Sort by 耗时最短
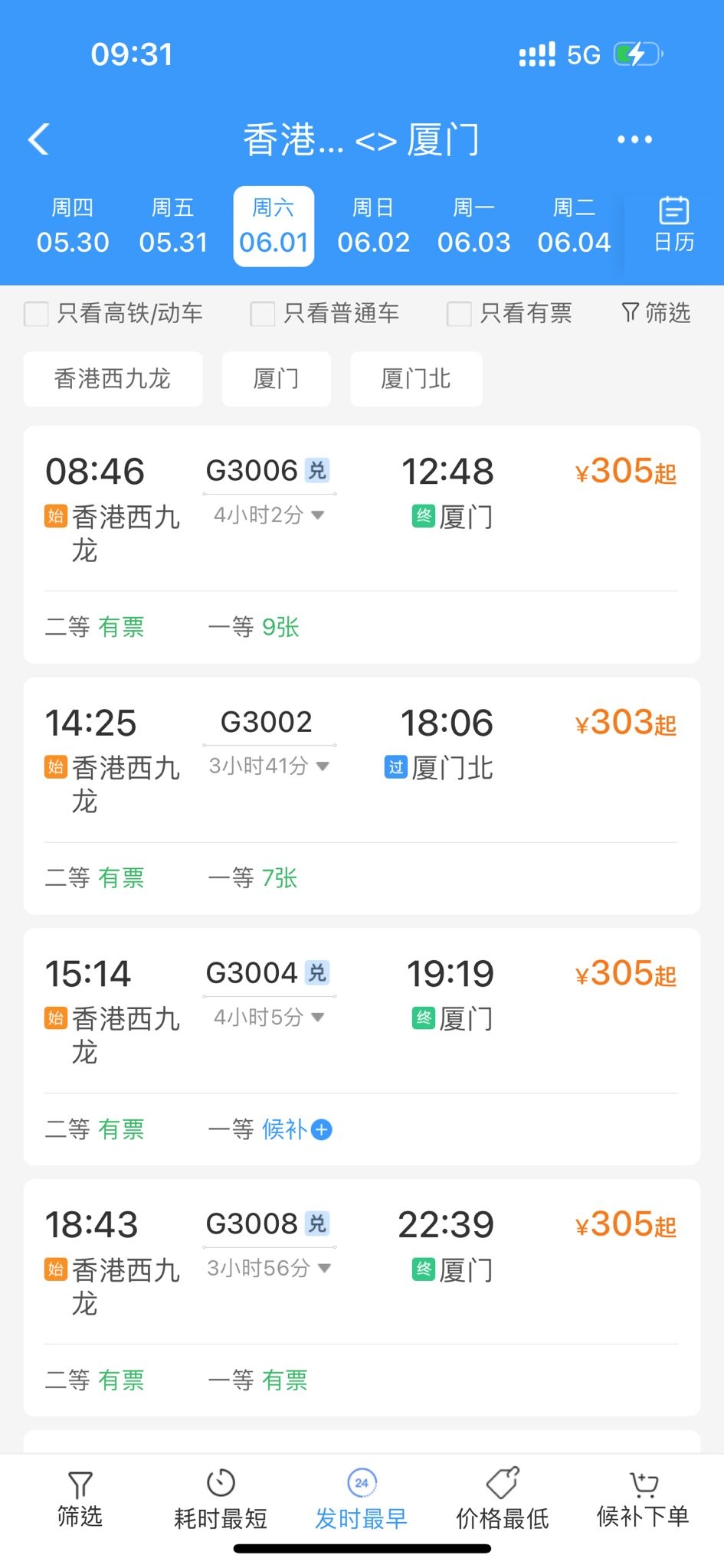This screenshot has height=1568, width=724. (221, 1501)
